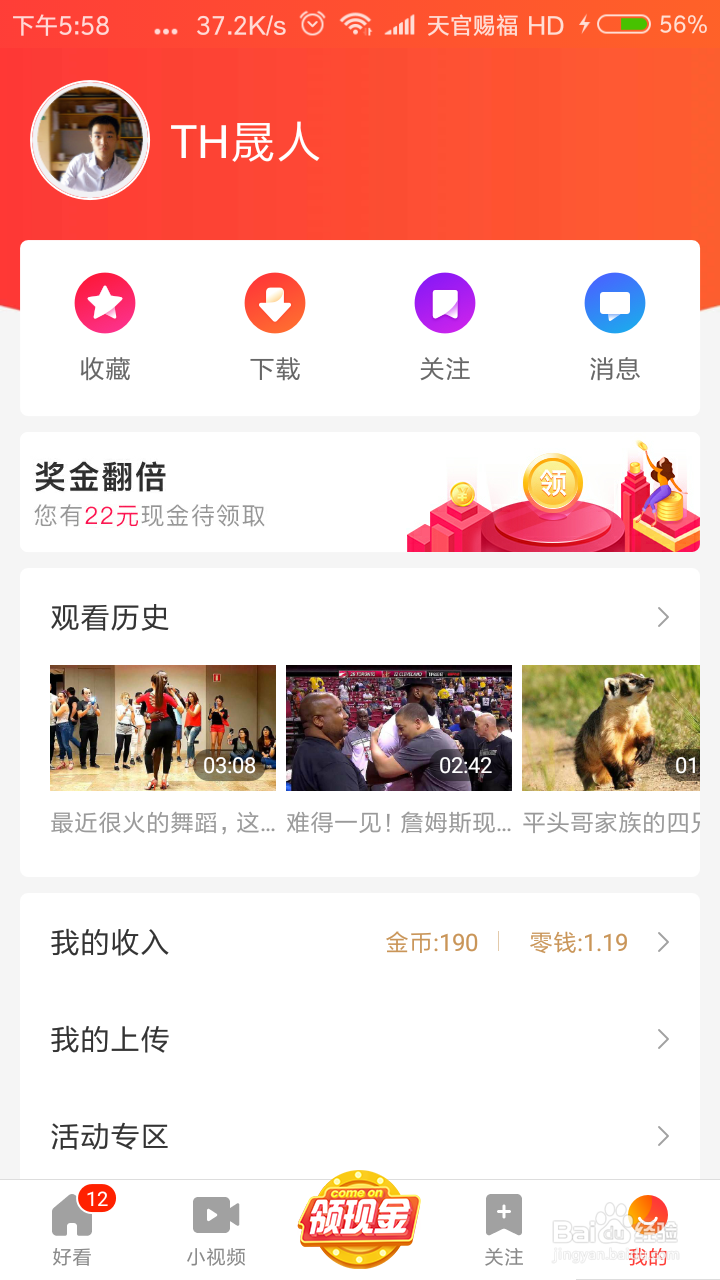Open the 零钱:1.19 balance link
The width and height of the screenshot is (720, 1280).
[578, 941]
